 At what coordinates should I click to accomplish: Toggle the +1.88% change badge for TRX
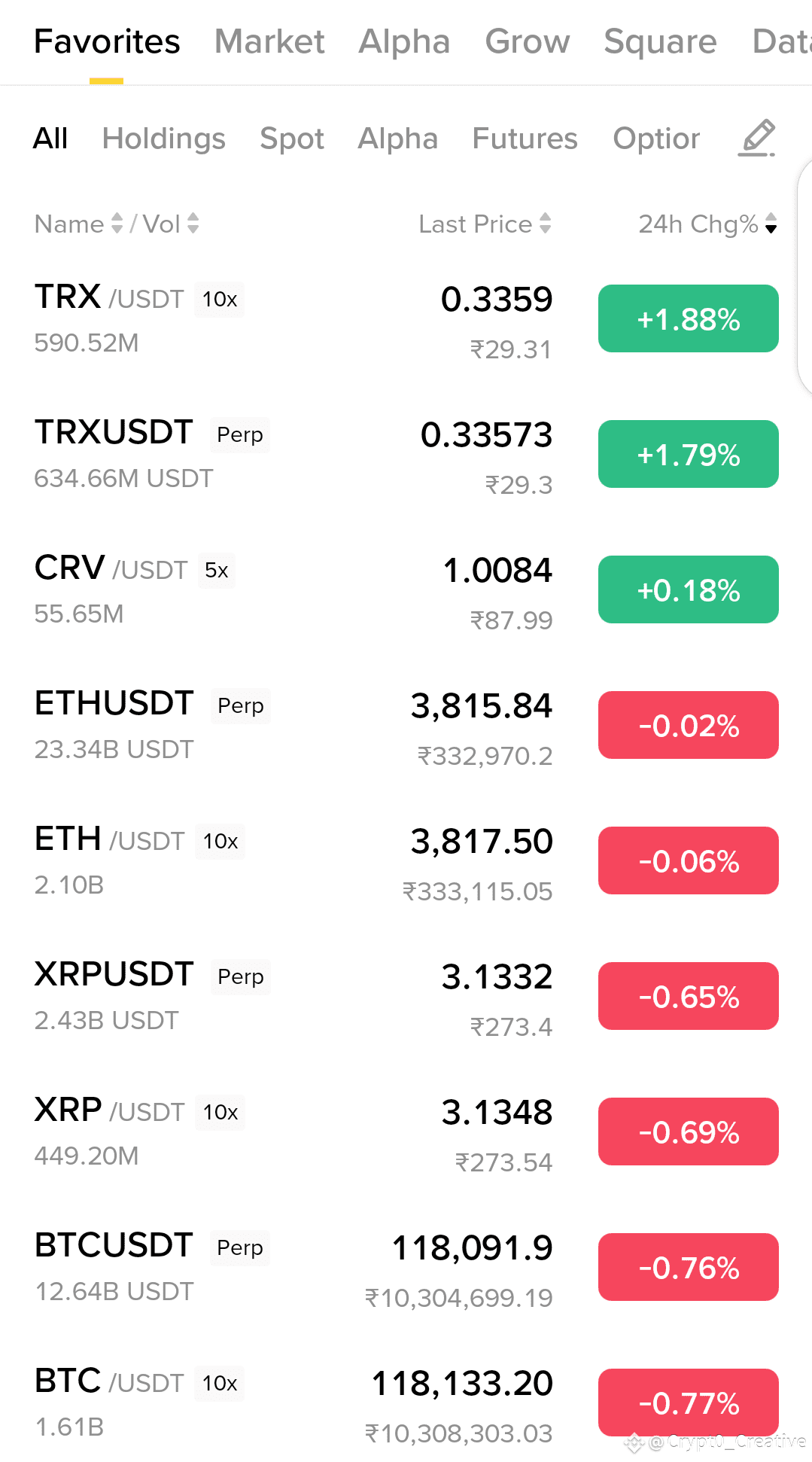coord(689,318)
